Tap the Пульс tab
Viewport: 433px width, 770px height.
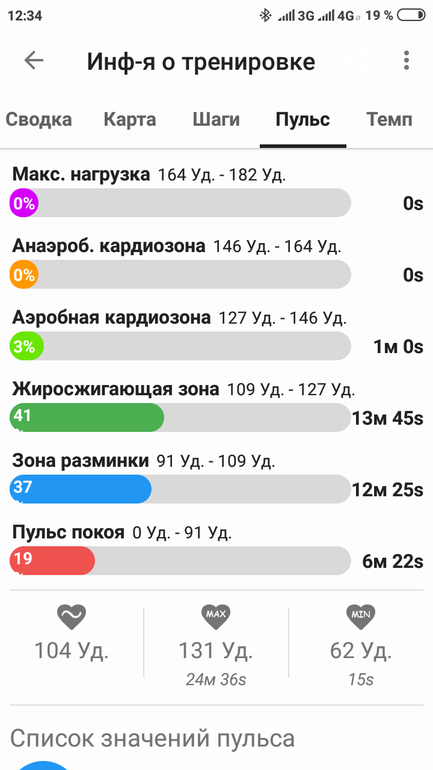click(302, 120)
